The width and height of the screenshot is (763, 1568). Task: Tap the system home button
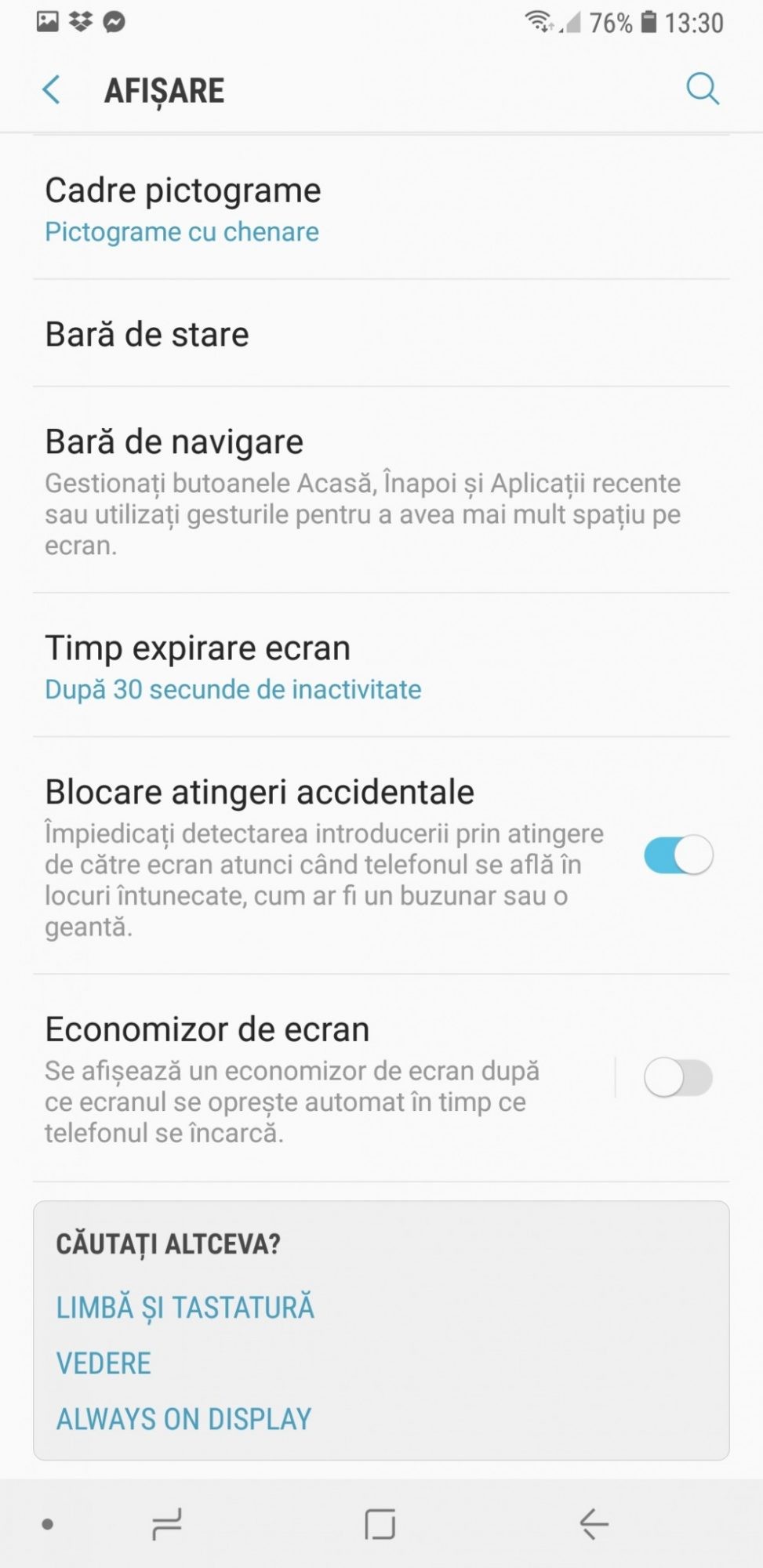pyautogui.click(x=380, y=1524)
